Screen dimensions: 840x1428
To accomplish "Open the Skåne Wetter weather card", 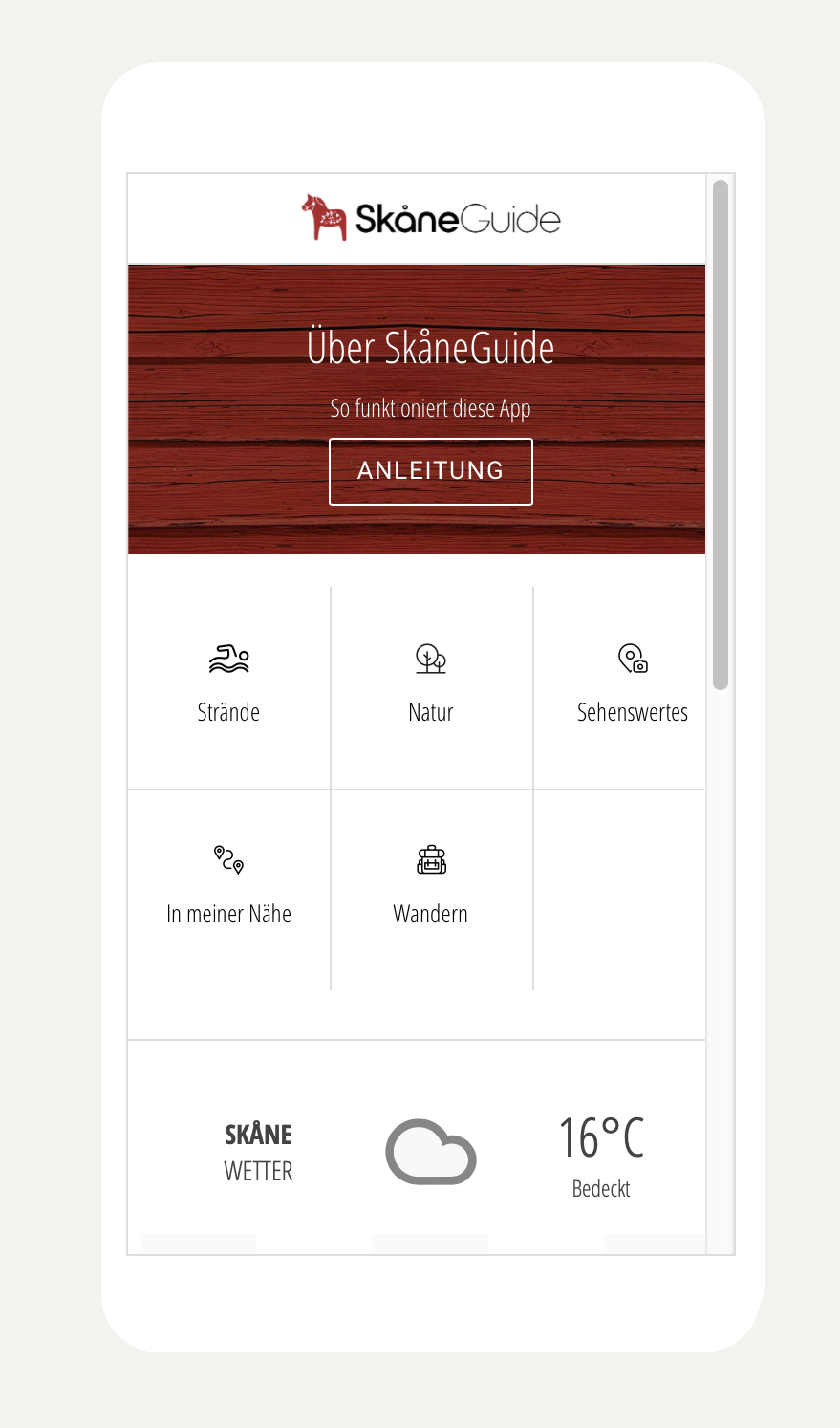I will pos(418,1152).
